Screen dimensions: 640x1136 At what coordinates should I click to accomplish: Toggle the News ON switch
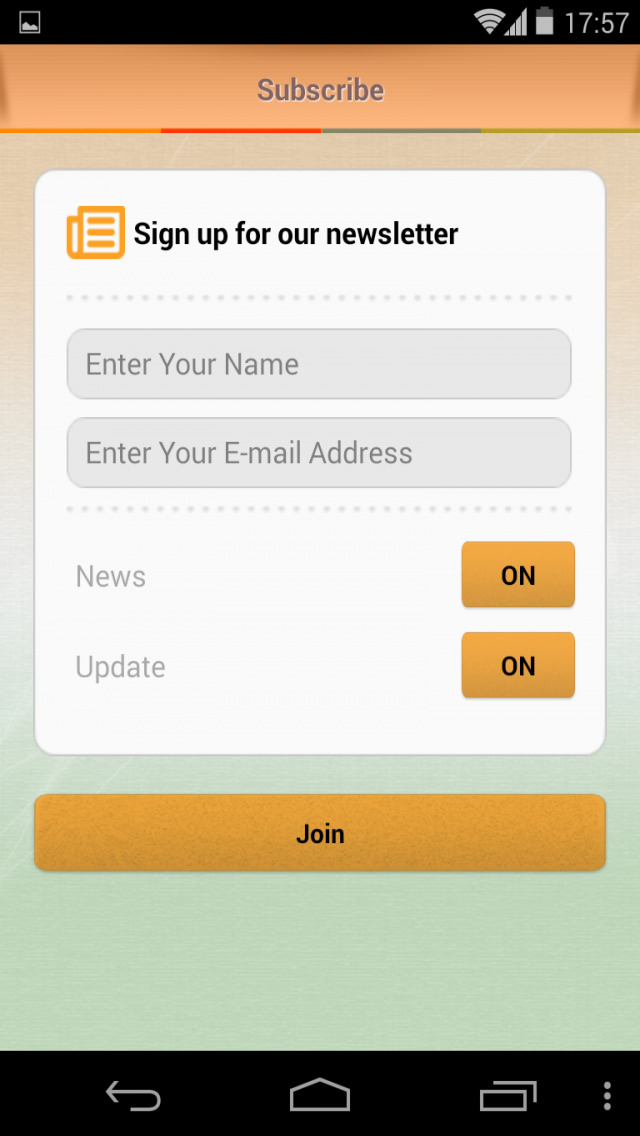click(518, 575)
